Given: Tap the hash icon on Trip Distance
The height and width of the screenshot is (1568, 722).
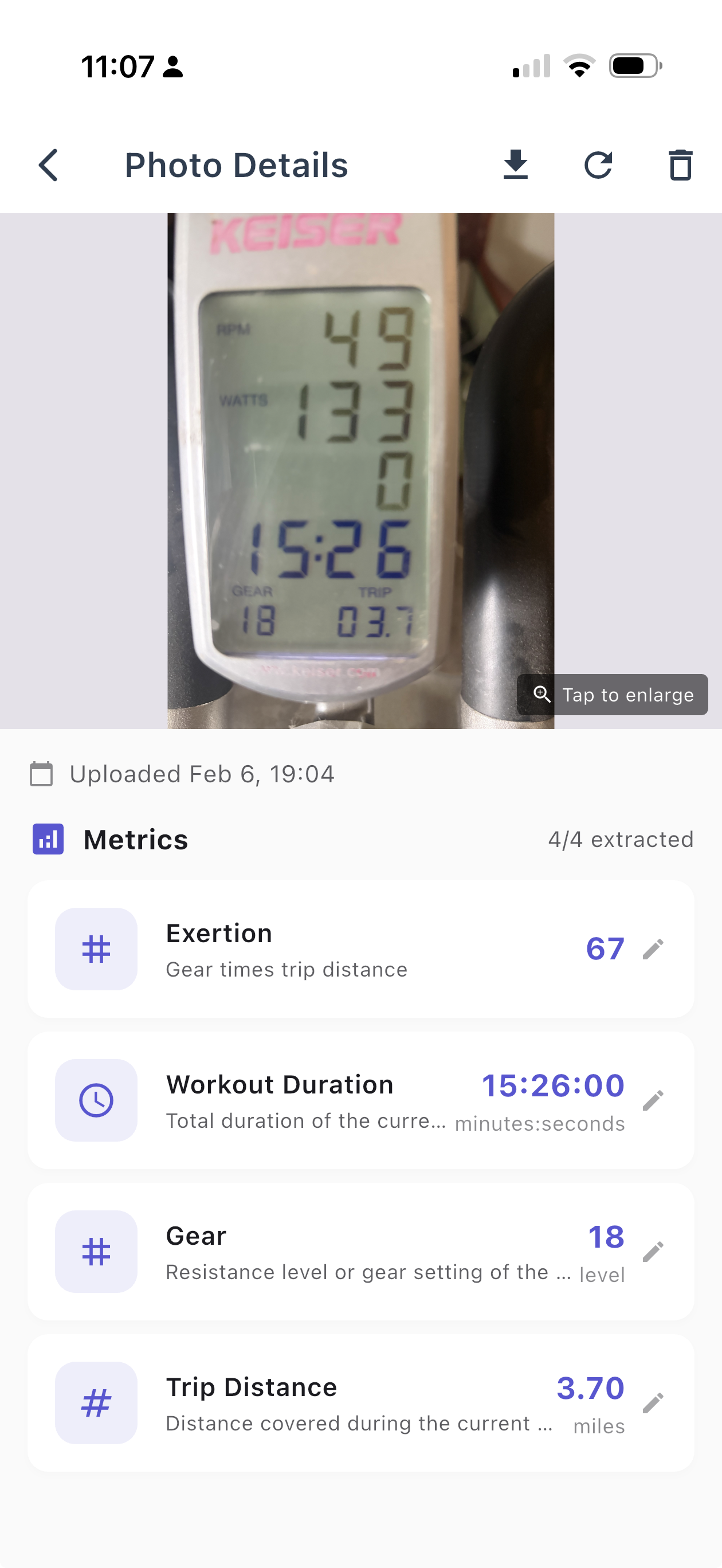Looking at the screenshot, I should [x=96, y=1404].
